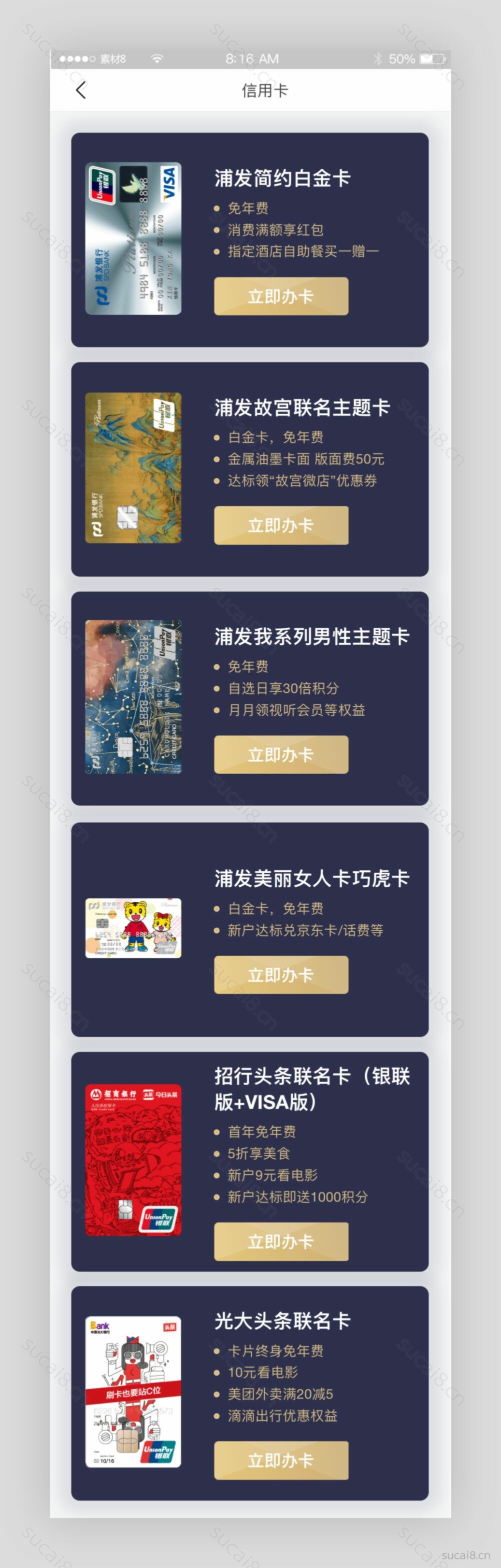Tap 立即办卡 under 光大头条联名卡
501x1568 pixels.
280,1460
